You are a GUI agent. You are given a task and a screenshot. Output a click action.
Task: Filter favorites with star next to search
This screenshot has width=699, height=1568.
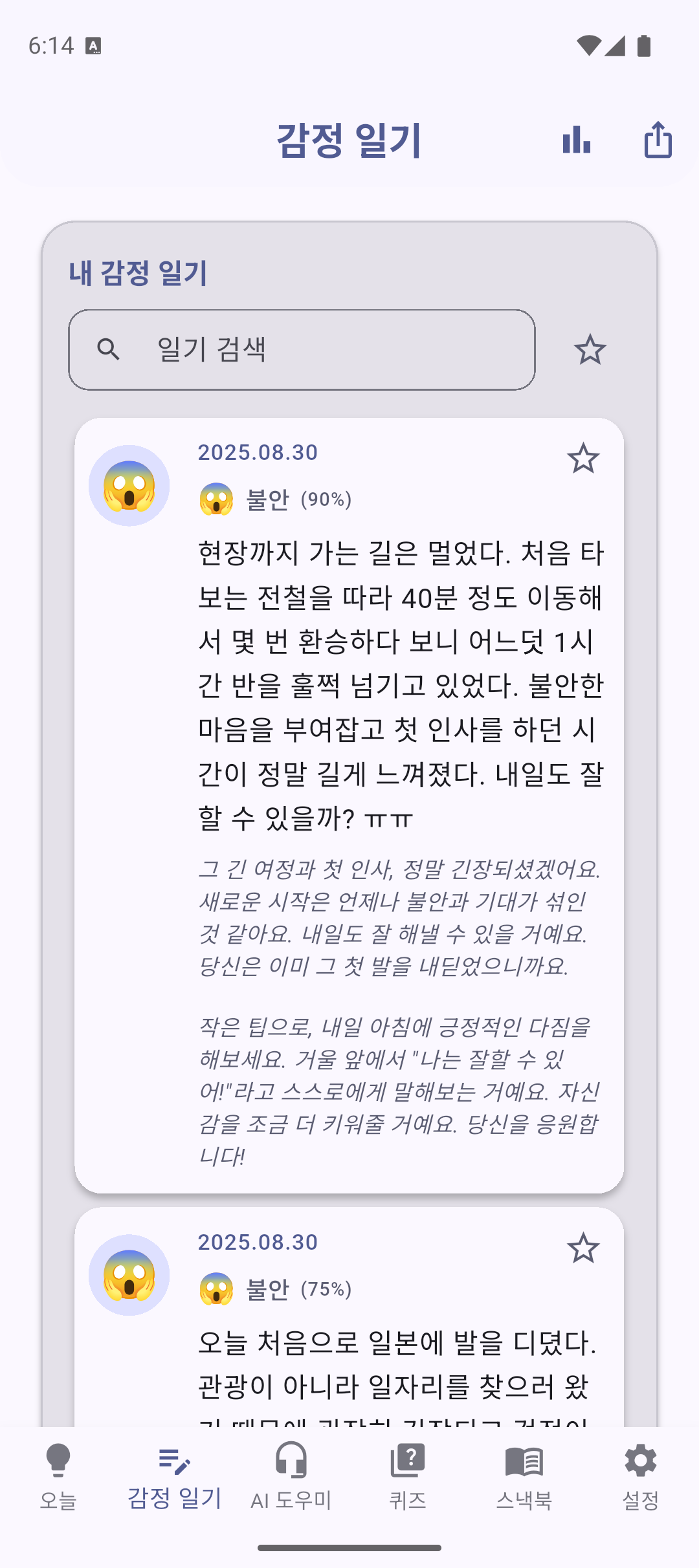pos(590,350)
